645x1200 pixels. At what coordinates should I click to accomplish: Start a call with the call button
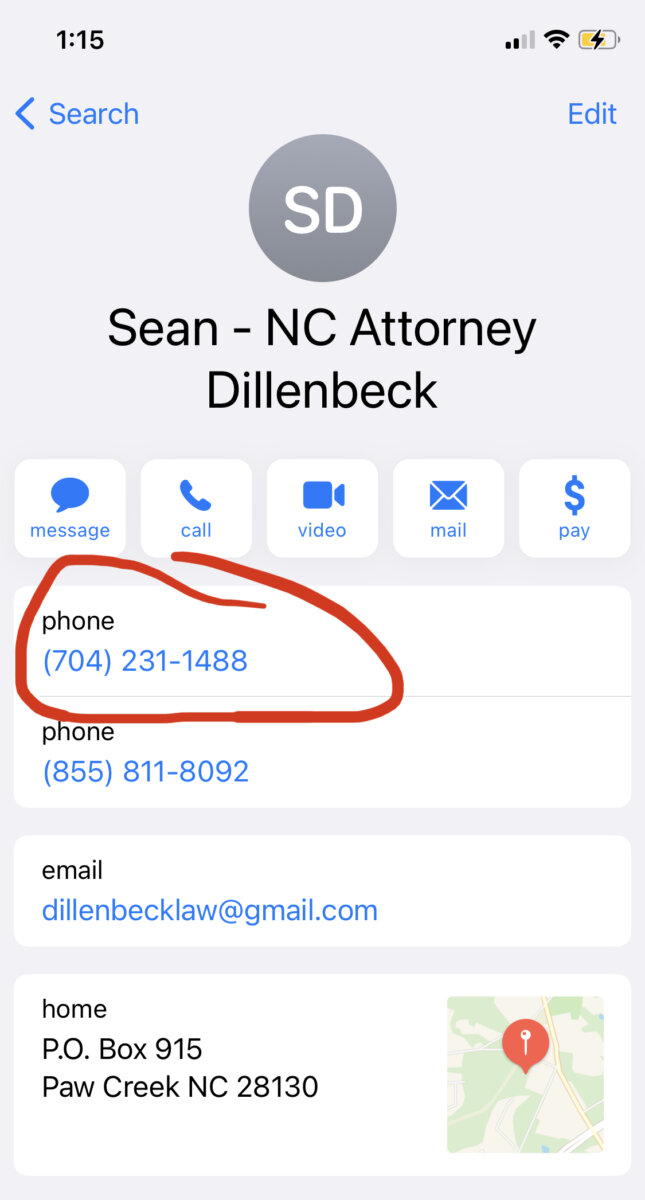click(x=196, y=508)
